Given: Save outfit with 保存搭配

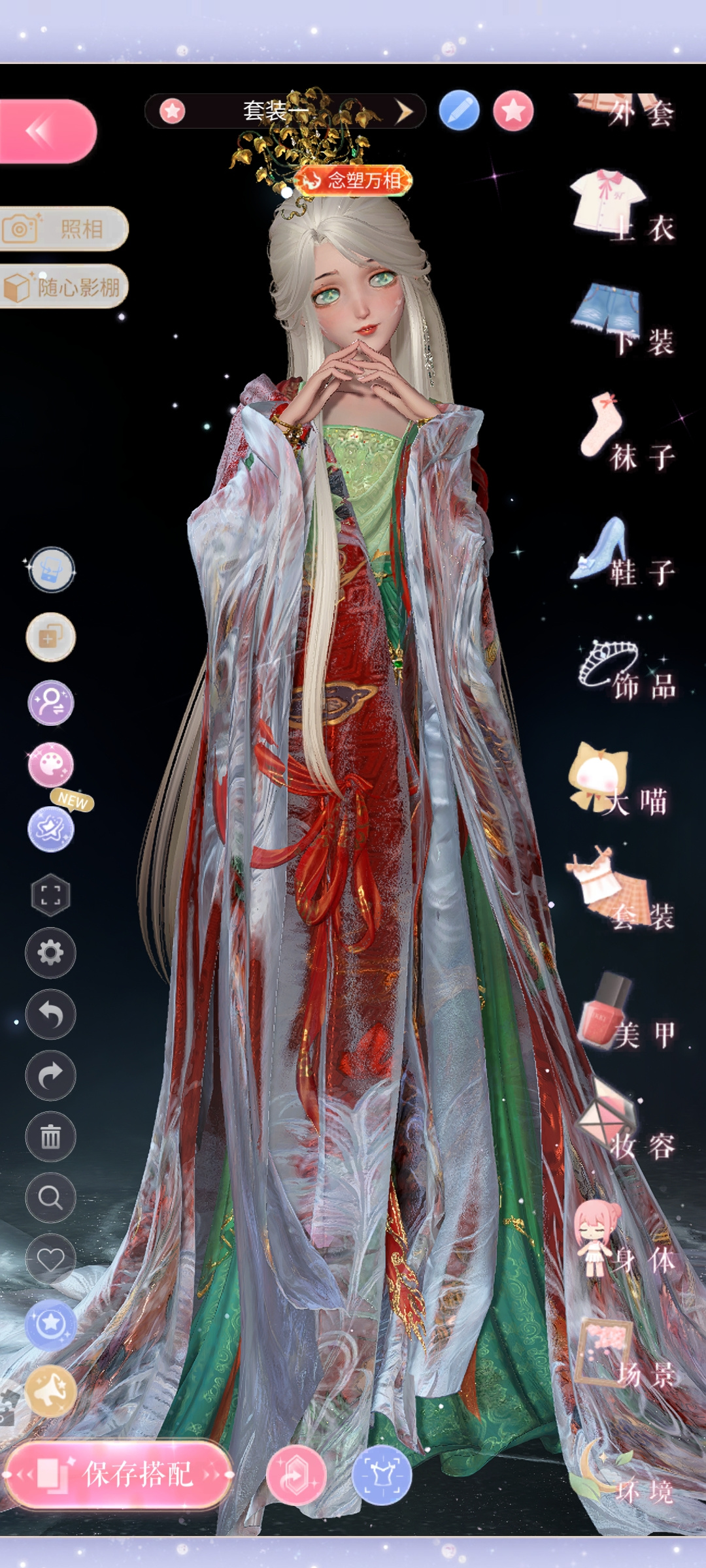Looking at the screenshot, I should (x=118, y=1475).
